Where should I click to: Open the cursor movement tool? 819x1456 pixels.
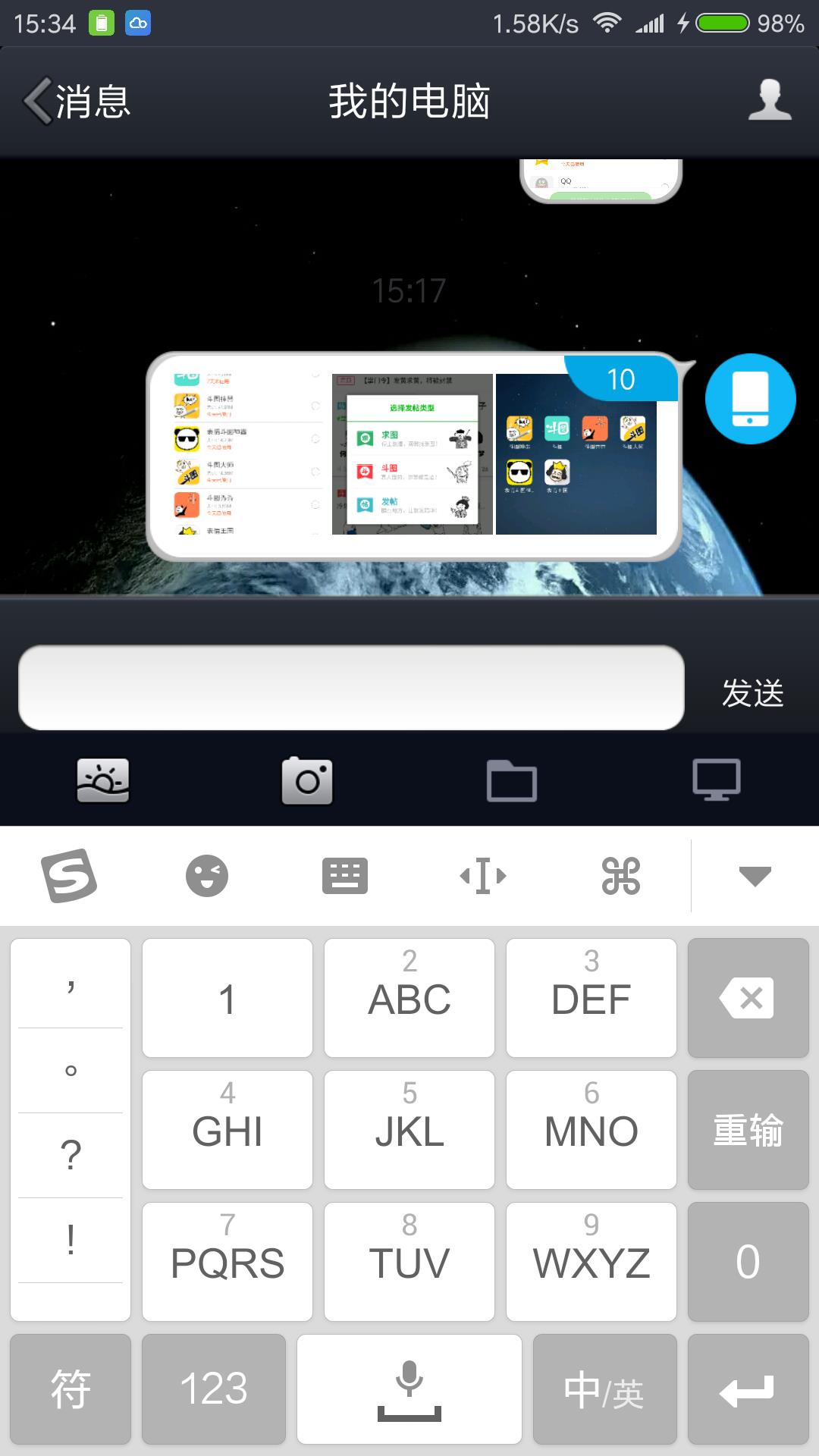pyautogui.click(x=483, y=876)
